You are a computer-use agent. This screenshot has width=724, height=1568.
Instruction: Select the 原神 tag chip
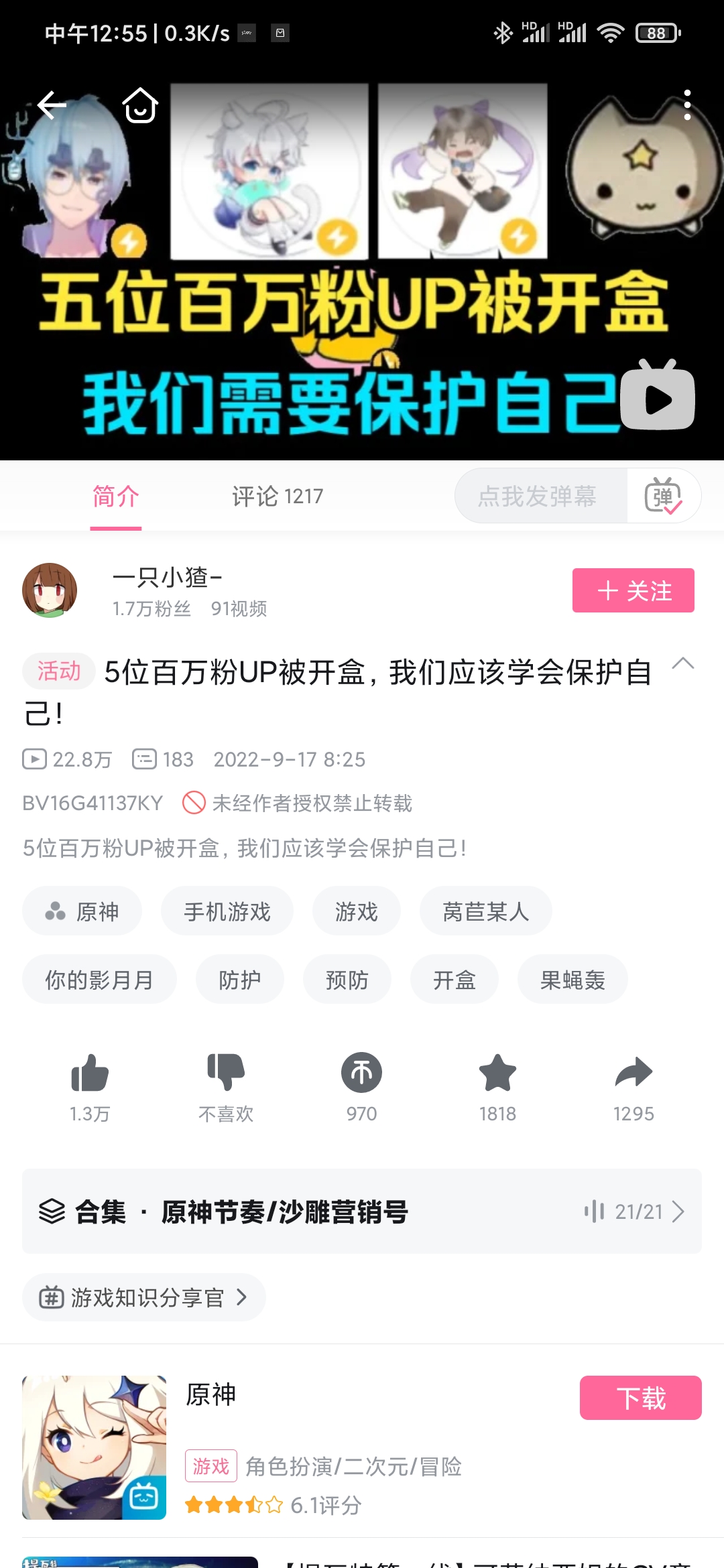pos(82,911)
